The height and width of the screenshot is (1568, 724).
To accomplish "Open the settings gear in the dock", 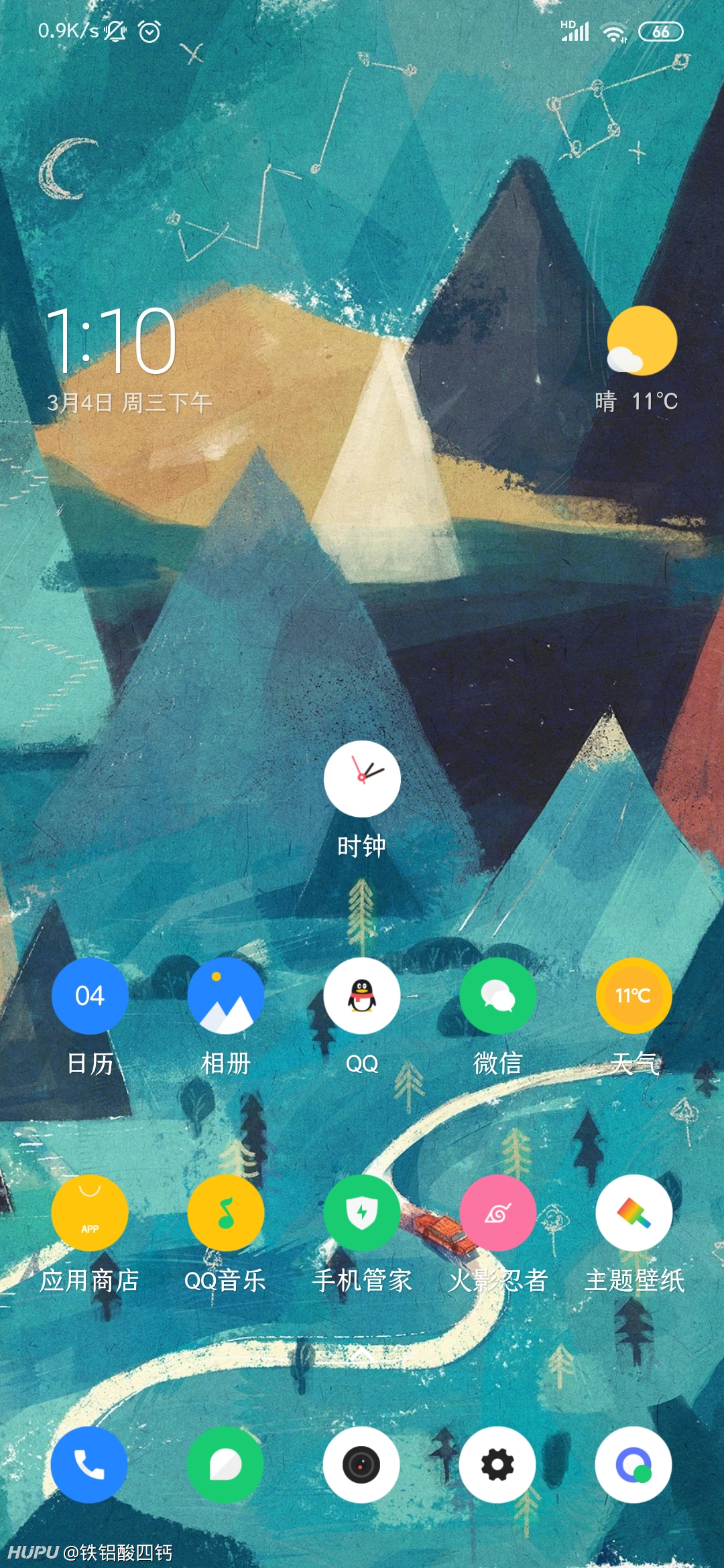I will tap(498, 1465).
